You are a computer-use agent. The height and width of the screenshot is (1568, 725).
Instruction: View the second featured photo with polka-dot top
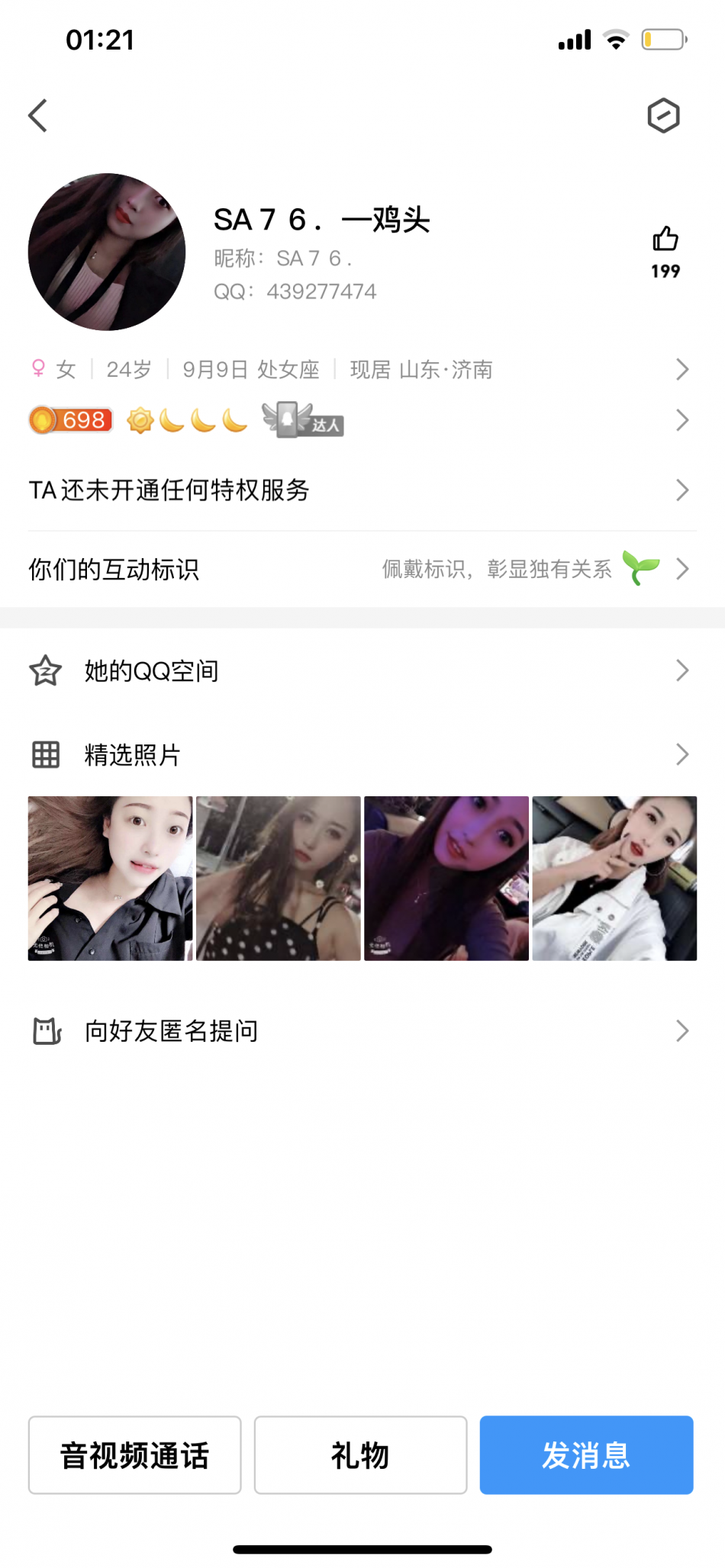pos(279,879)
